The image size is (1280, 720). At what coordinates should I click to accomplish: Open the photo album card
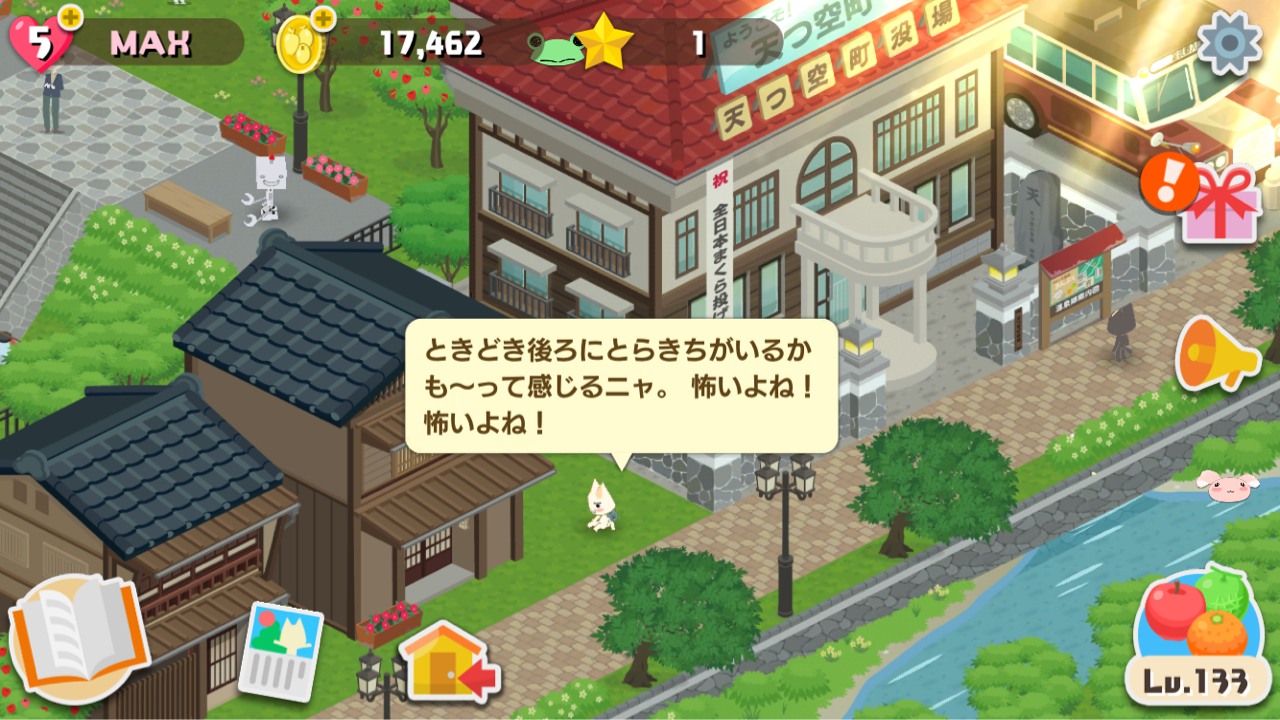280,649
